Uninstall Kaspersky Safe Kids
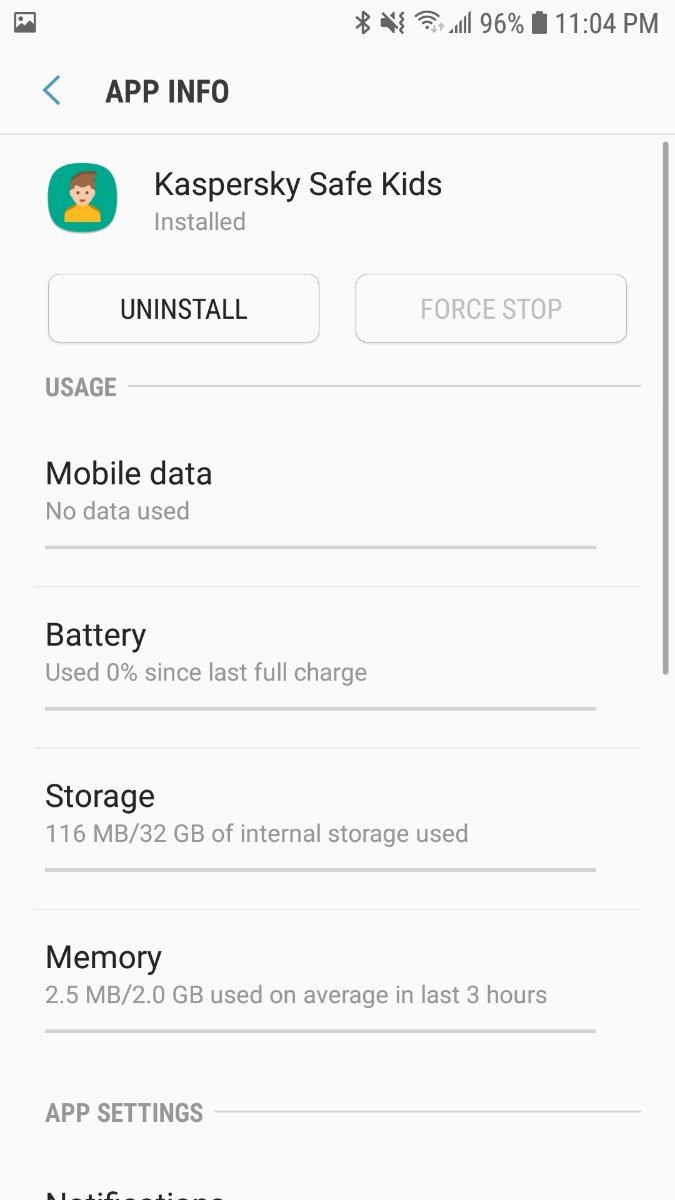The image size is (675, 1200). point(184,309)
